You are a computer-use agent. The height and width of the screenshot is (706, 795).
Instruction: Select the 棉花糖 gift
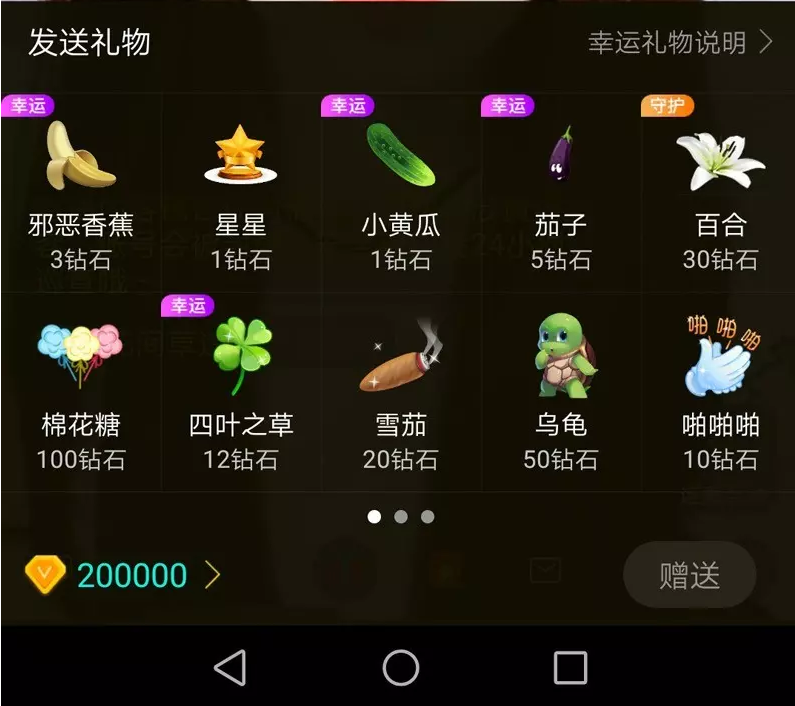tap(81, 392)
